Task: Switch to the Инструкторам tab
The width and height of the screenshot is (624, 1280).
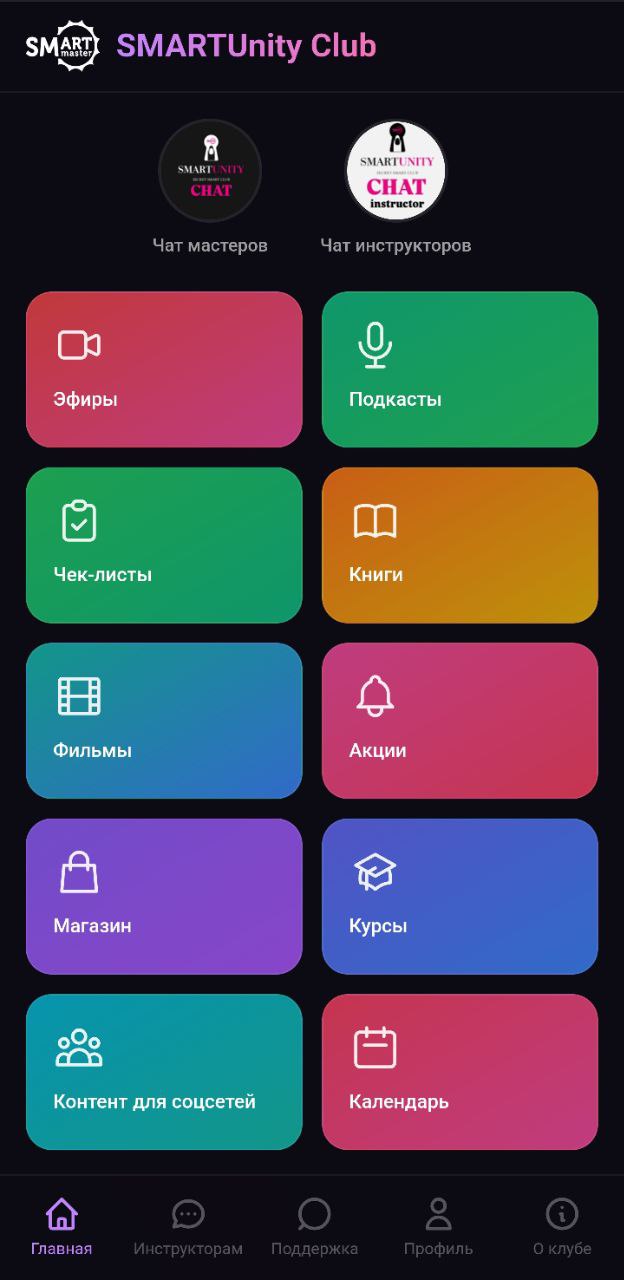Action: click(x=188, y=1226)
